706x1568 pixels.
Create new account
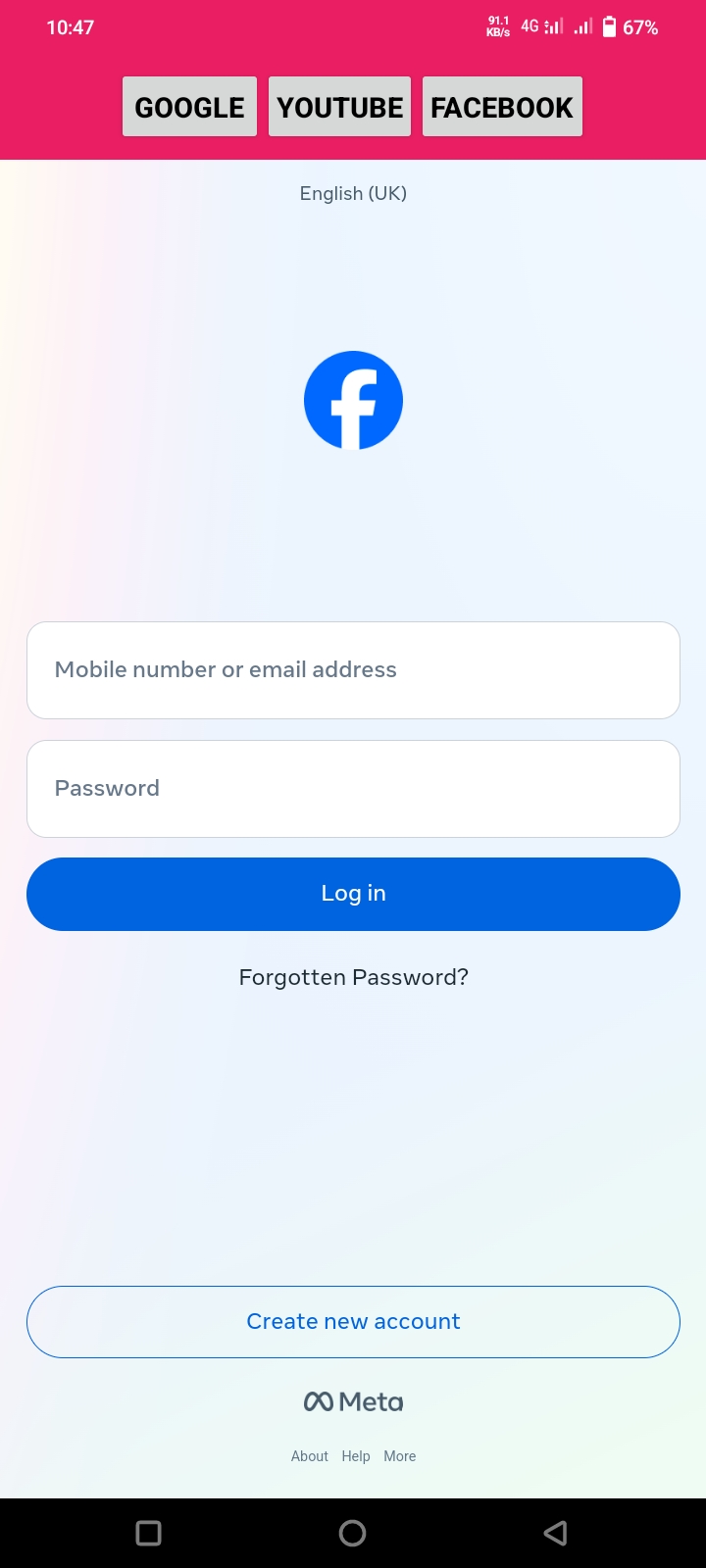[353, 1322]
